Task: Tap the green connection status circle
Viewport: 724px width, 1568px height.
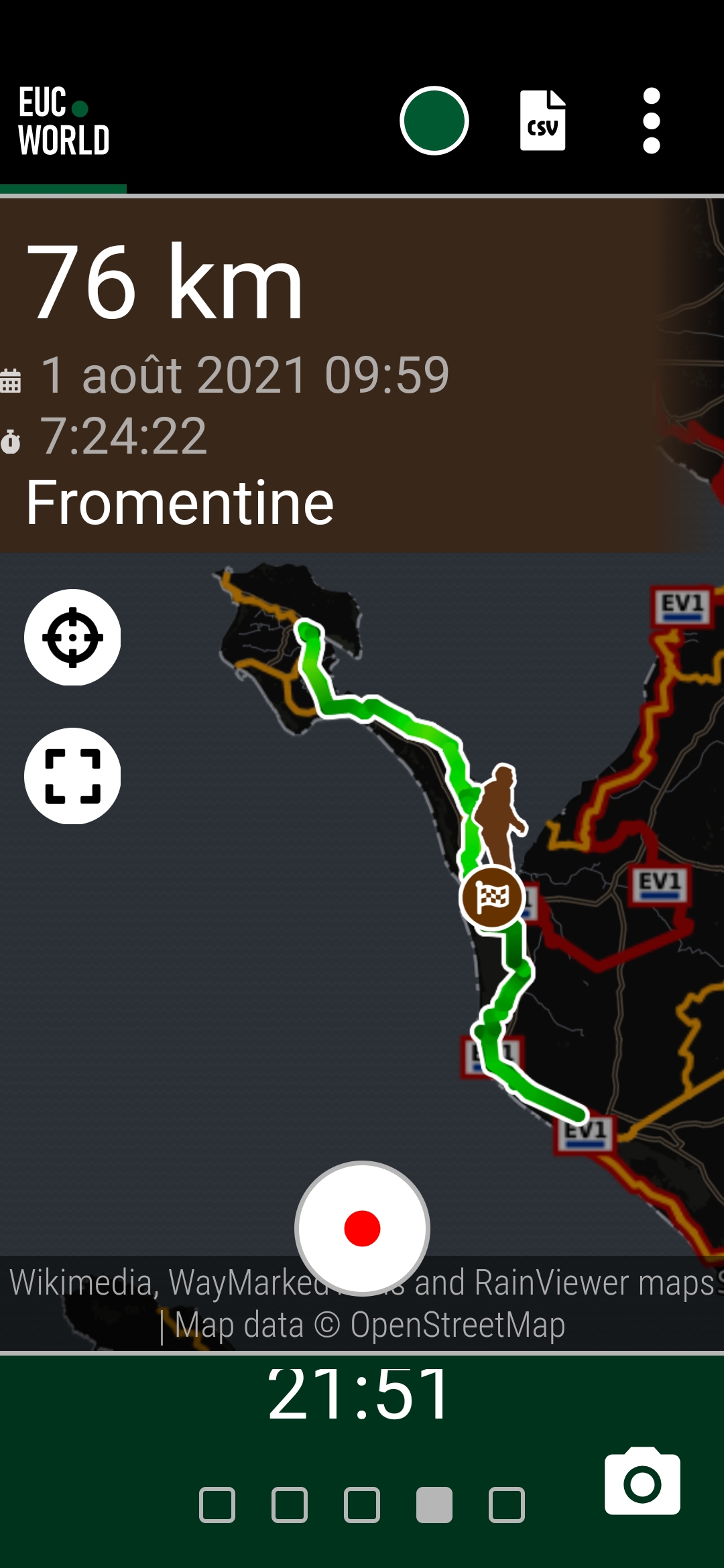Action: click(x=434, y=121)
